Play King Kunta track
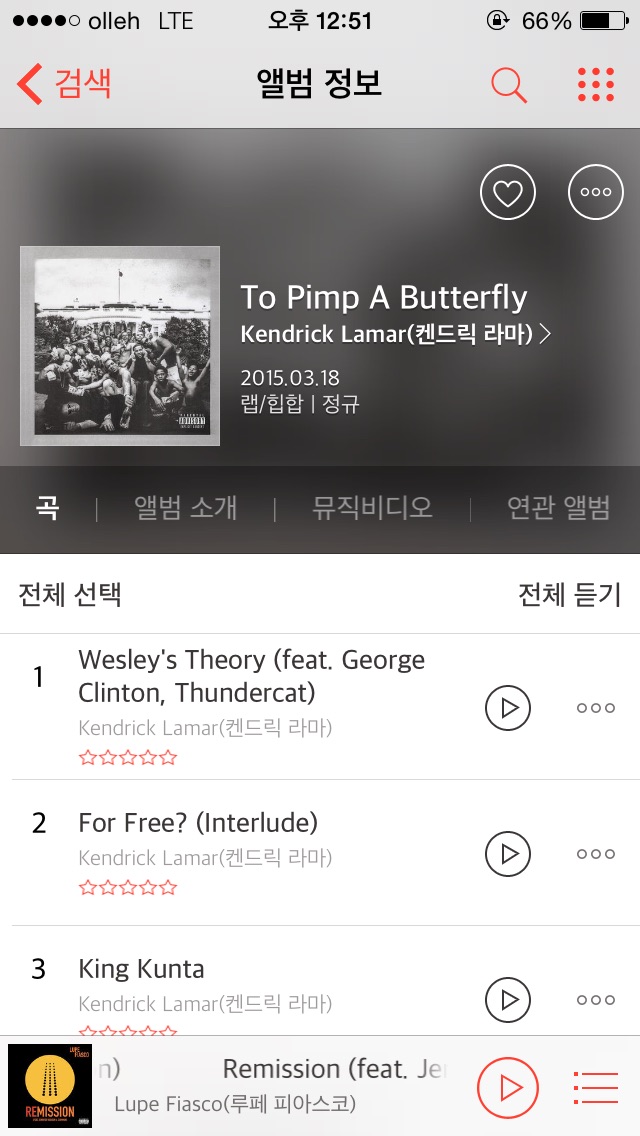Image resolution: width=640 pixels, height=1136 pixels. pyautogui.click(x=508, y=999)
